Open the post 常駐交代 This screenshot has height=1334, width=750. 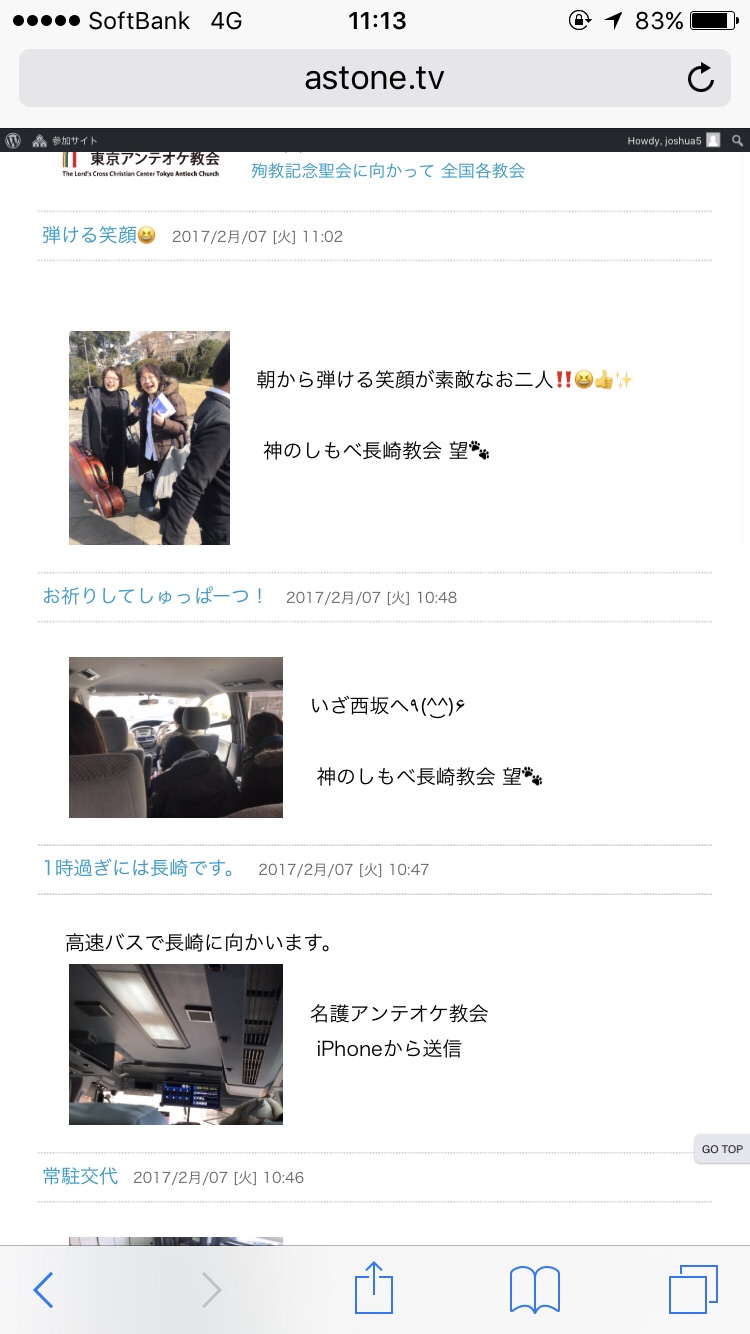[80, 1177]
